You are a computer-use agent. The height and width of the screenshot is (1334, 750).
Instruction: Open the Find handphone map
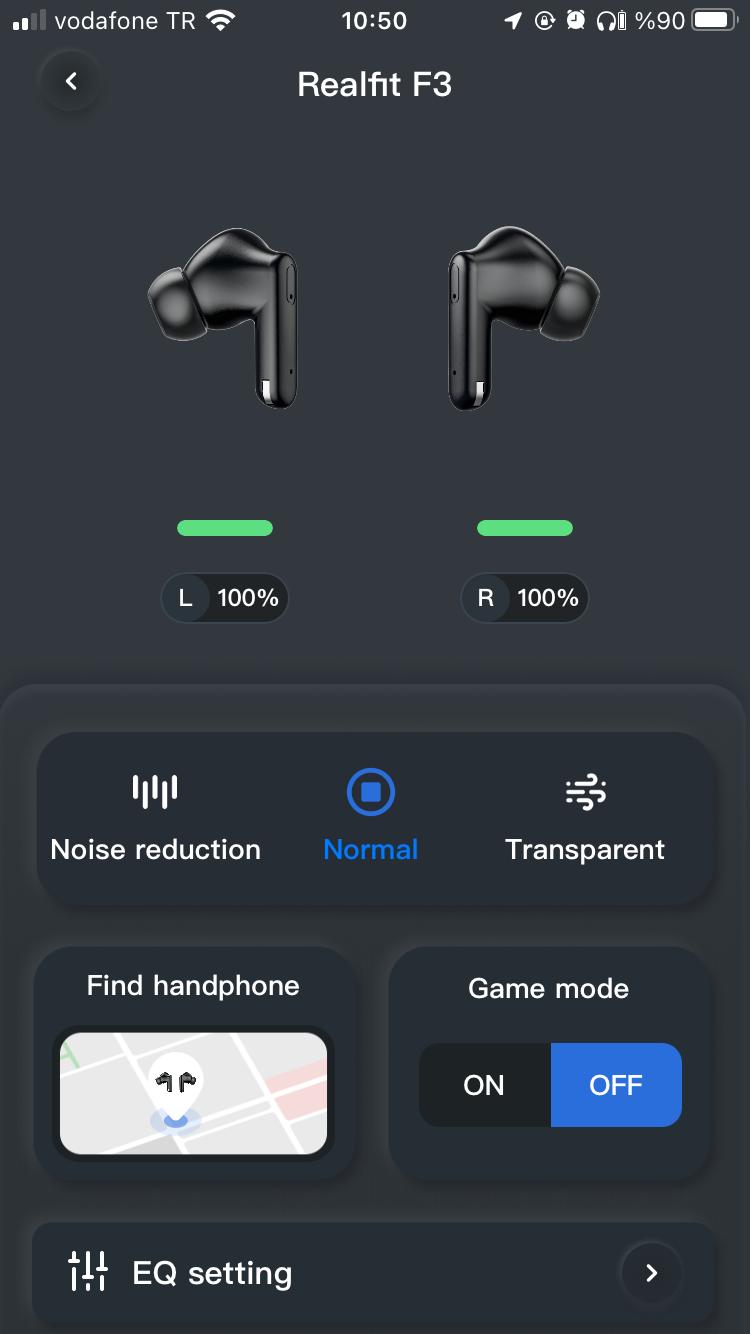(x=193, y=1093)
